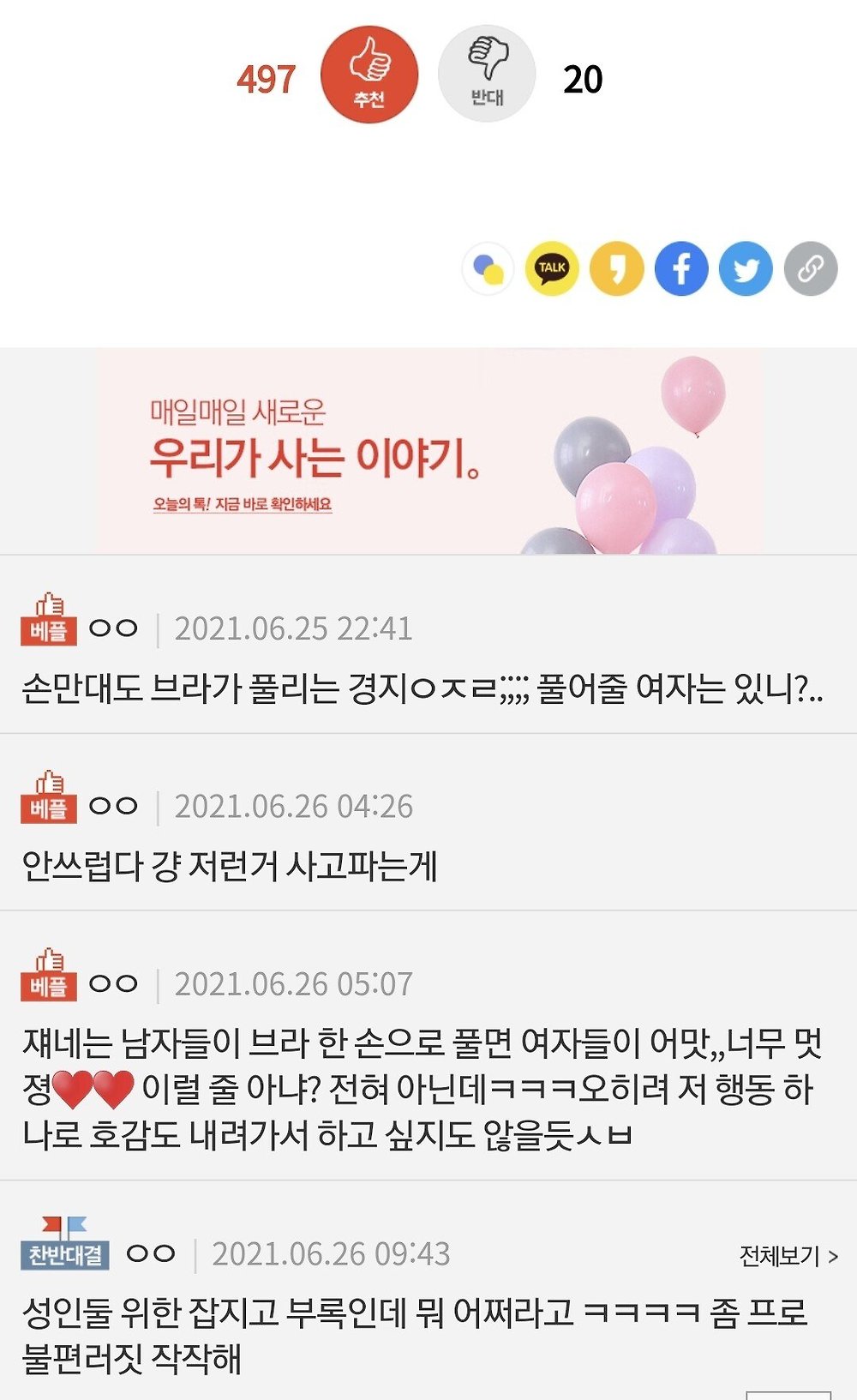The height and width of the screenshot is (1400, 857).
Task: Open 전체보기 for all comments
Action: tap(788, 1256)
